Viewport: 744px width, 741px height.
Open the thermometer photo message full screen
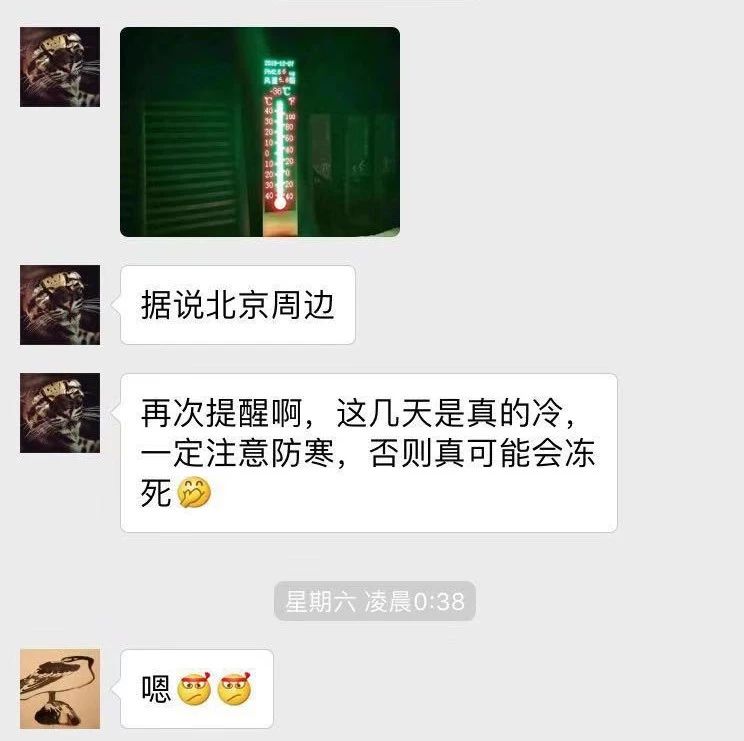click(x=259, y=132)
